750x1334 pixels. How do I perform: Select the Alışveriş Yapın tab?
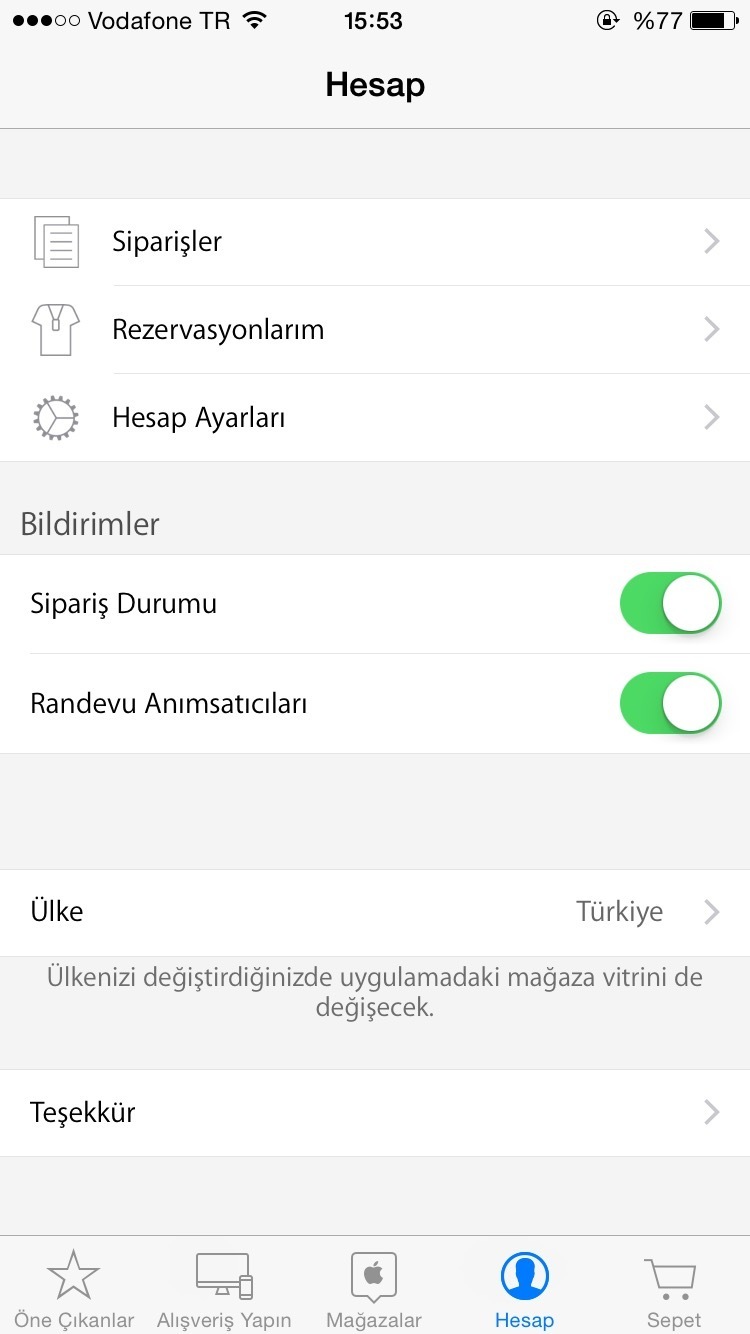point(224,1290)
